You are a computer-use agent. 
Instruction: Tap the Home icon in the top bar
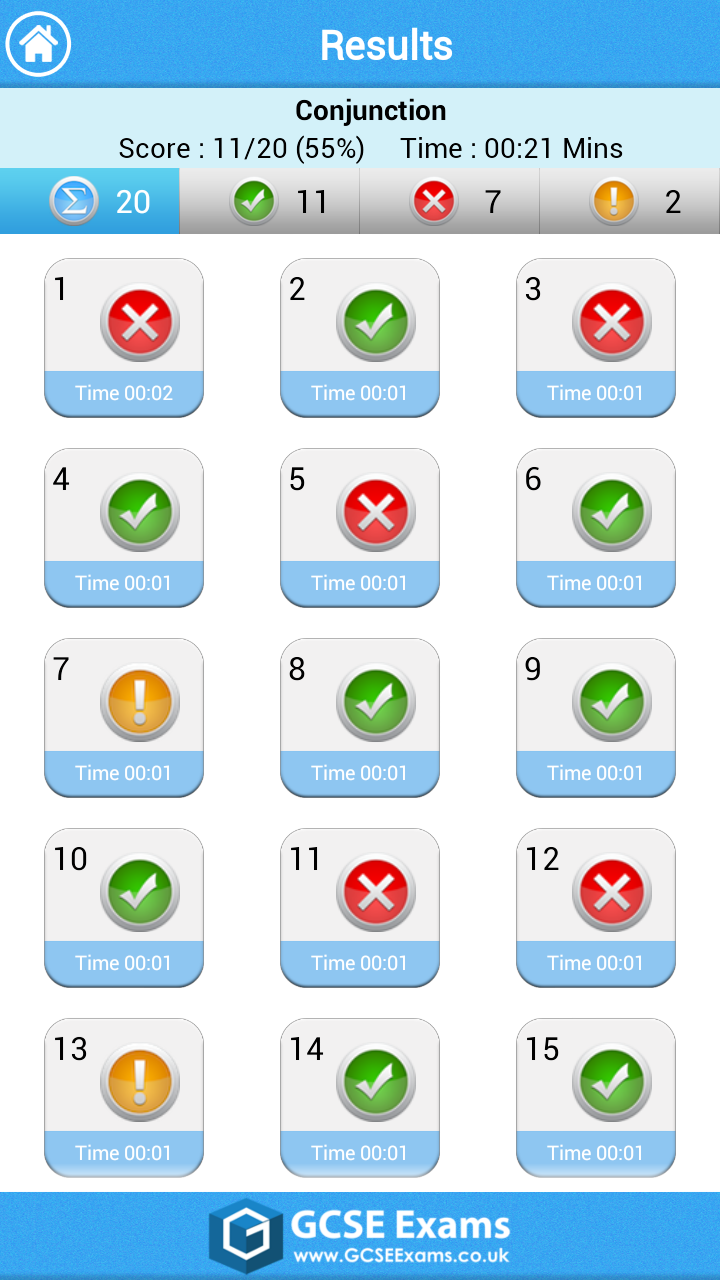pos(37,42)
